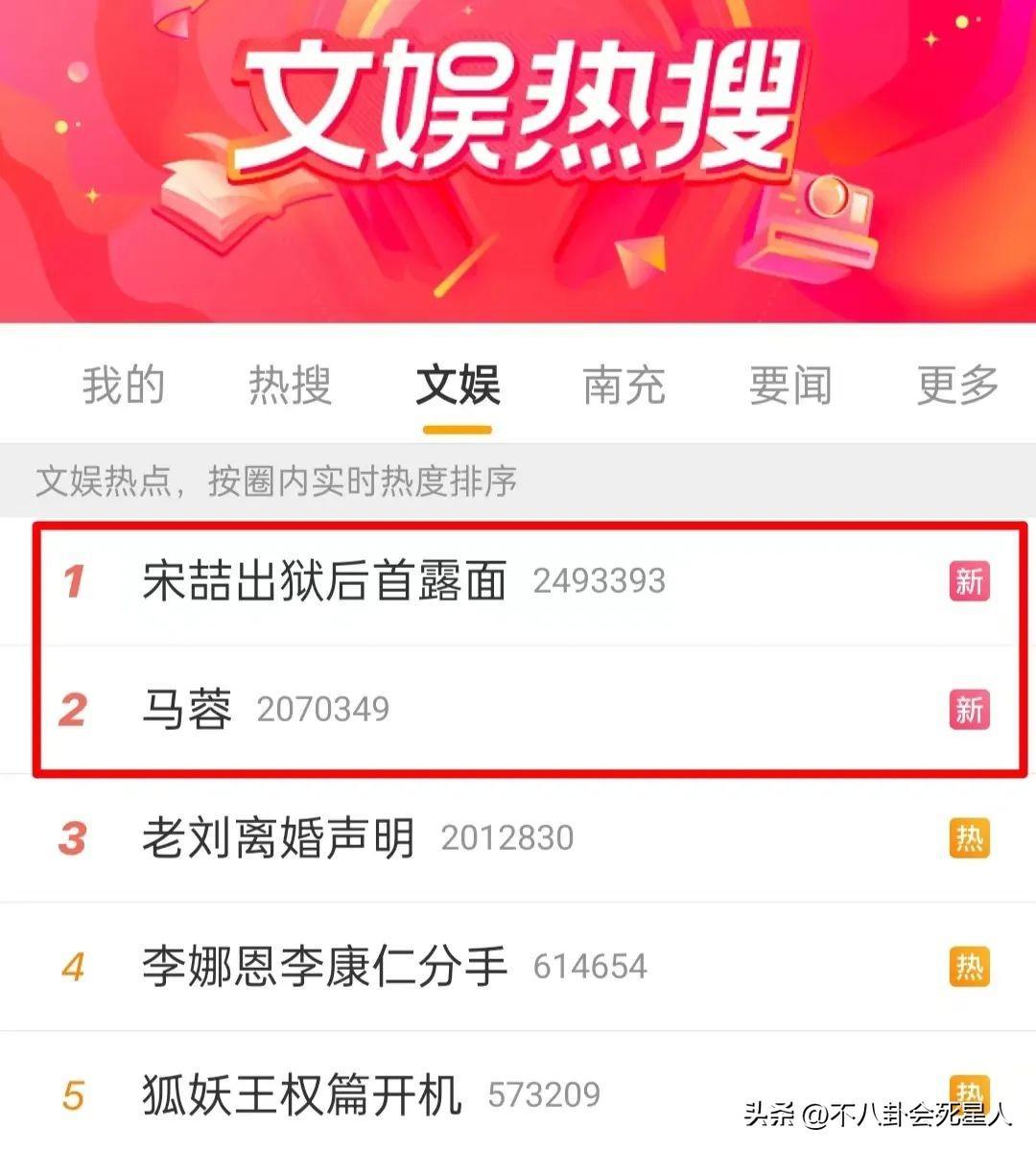Switch to the 我的 tab
The height and width of the screenshot is (1151, 1036).
pyautogui.click(x=123, y=386)
